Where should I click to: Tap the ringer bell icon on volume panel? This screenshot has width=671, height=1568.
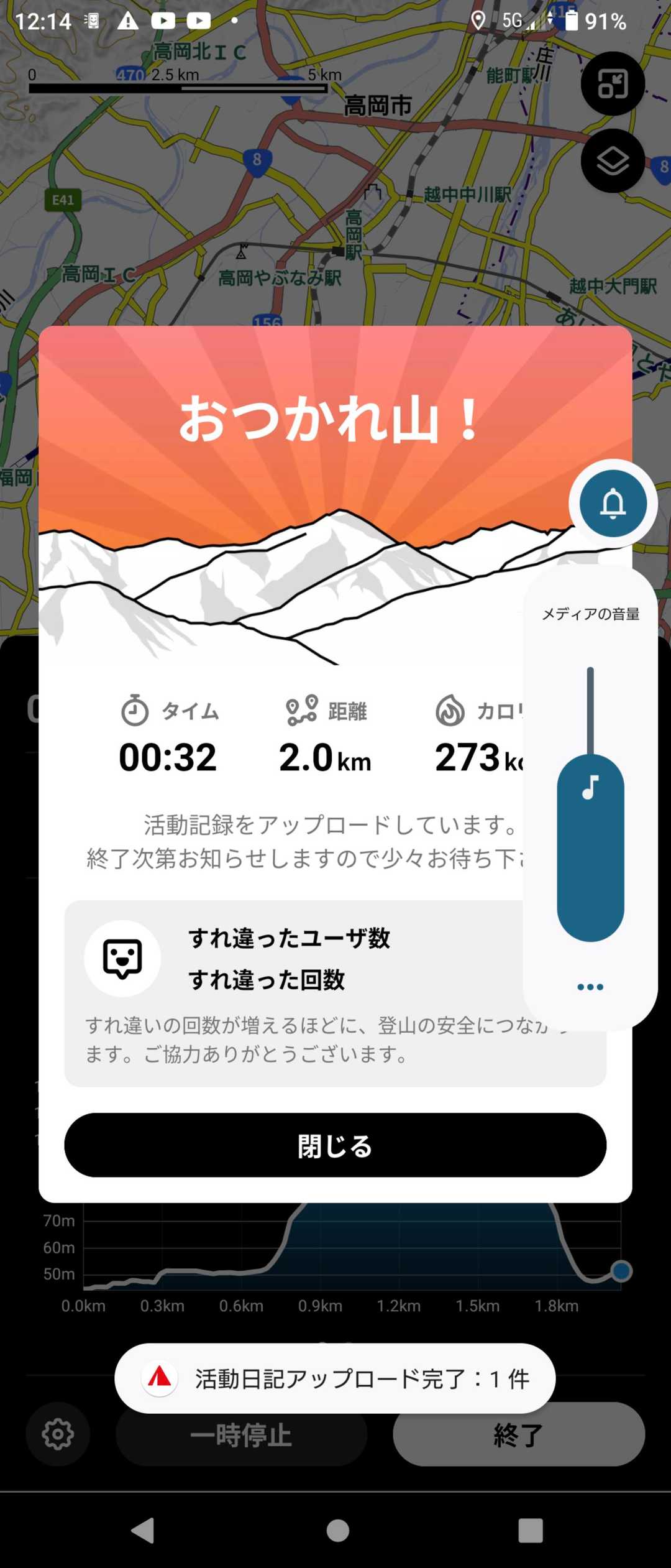click(x=613, y=504)
